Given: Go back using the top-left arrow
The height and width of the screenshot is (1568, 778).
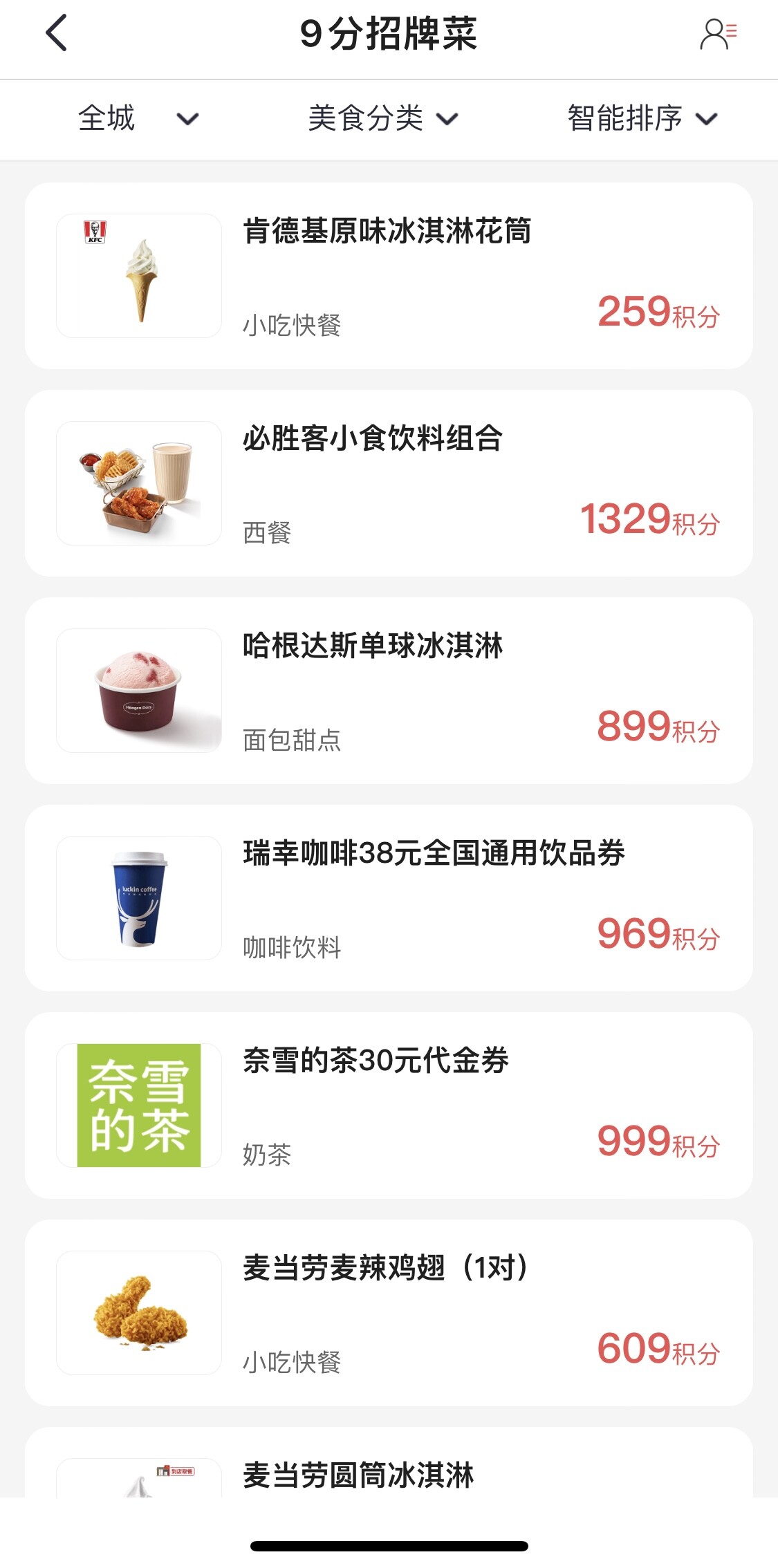Looking at the screenshot, I should (57, 33).
